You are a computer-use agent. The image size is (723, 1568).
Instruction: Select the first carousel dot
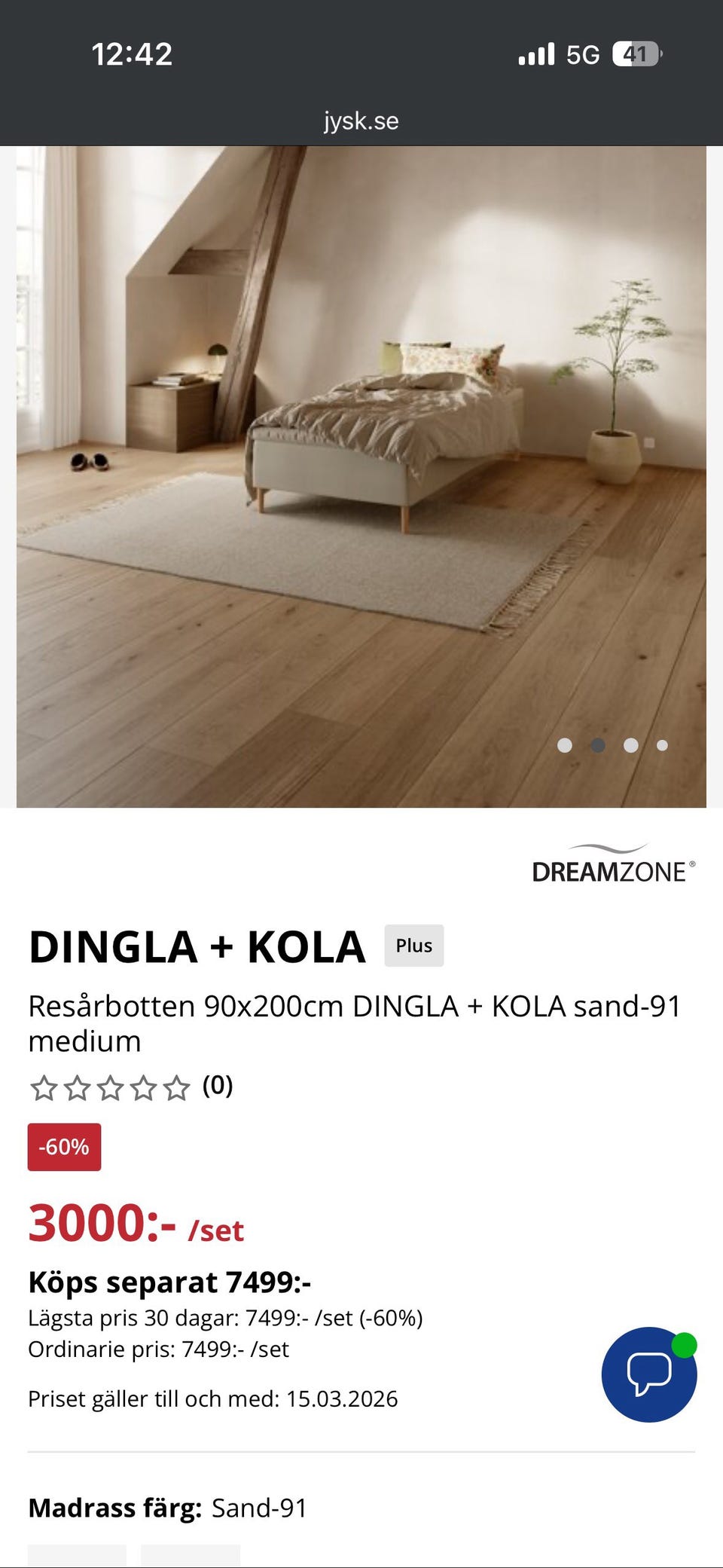[565, 745]
